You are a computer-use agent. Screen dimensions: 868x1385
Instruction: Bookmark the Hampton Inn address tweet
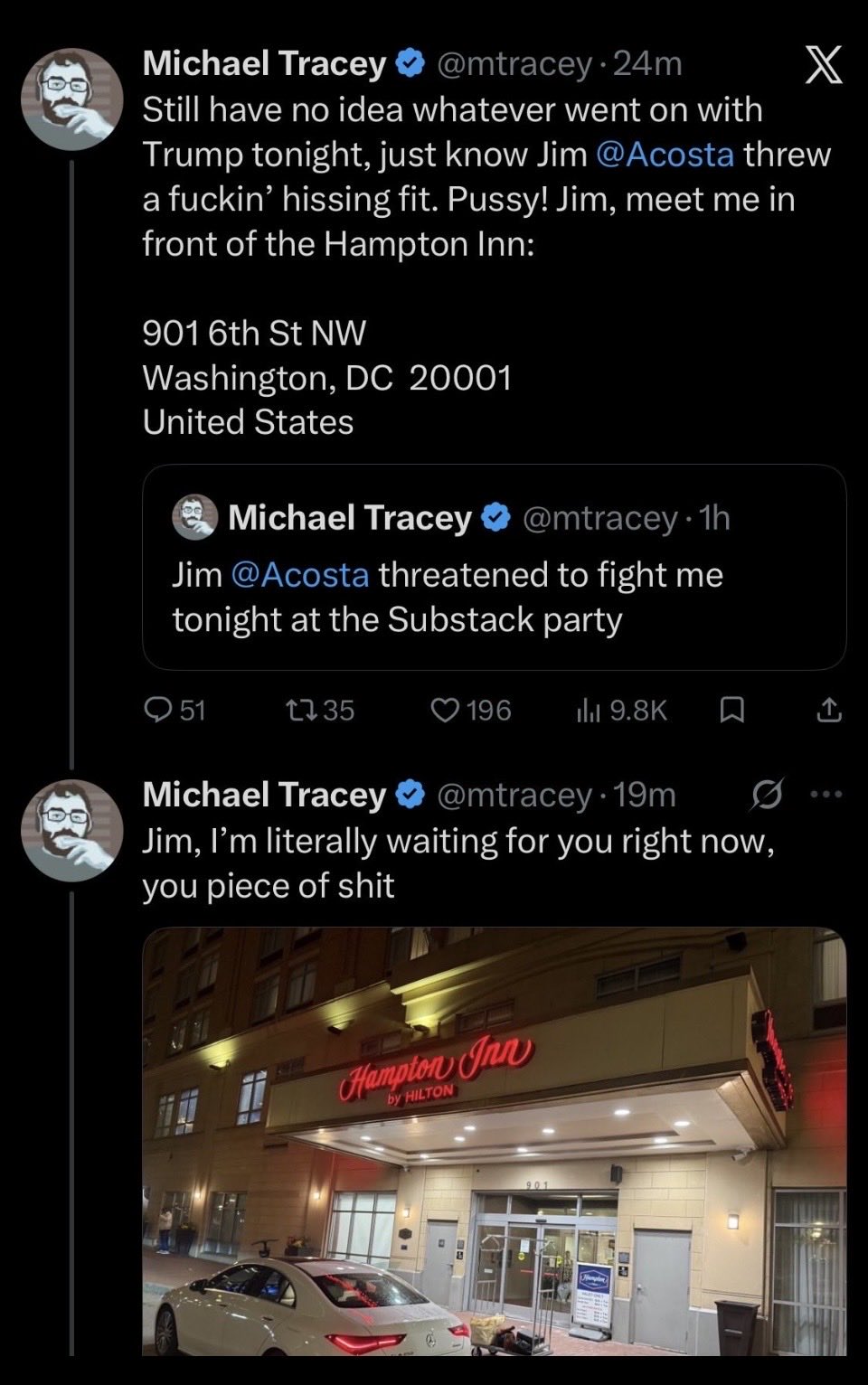731,711
